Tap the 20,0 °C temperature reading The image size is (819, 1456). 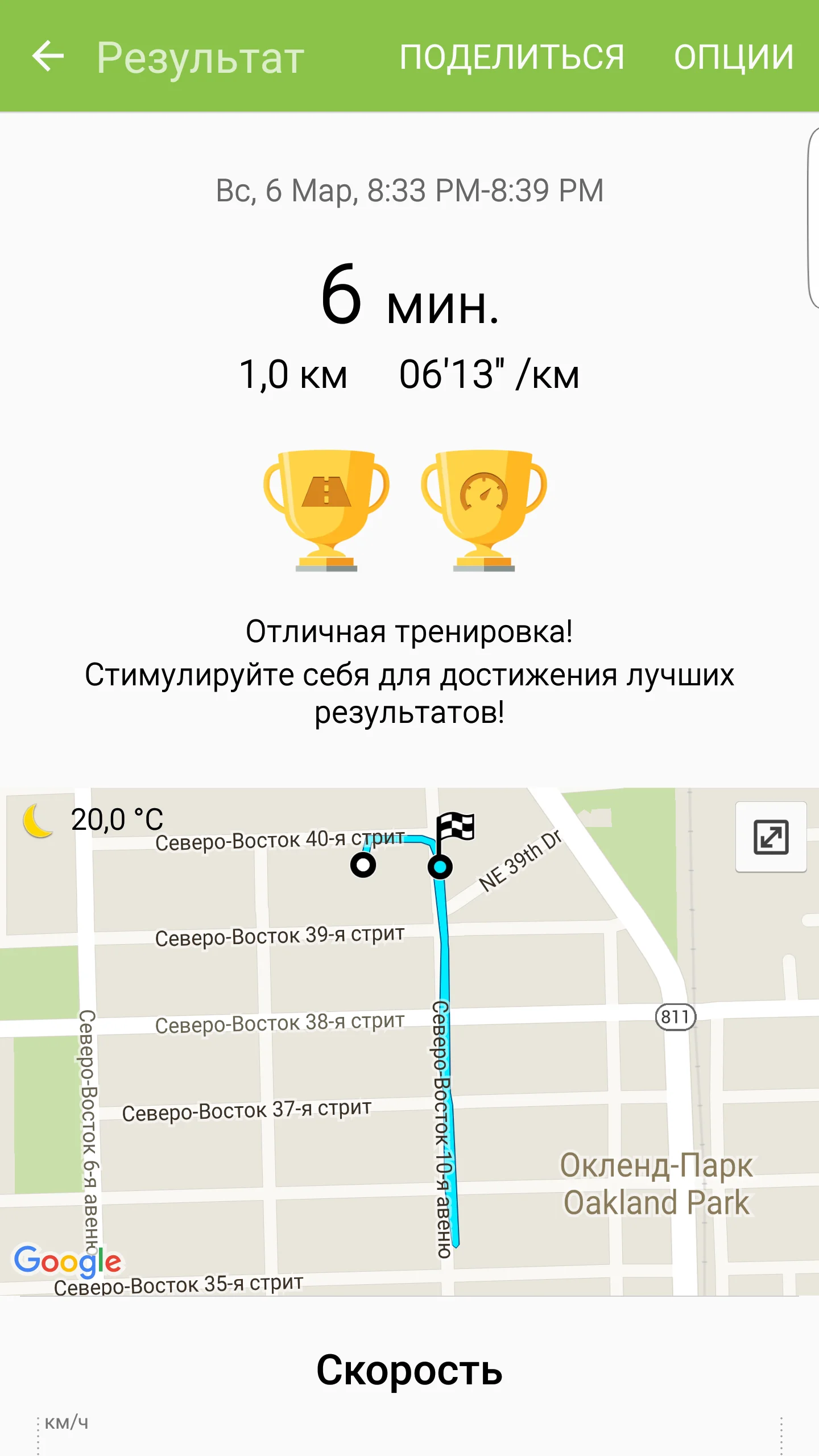(x=117, y=819)
